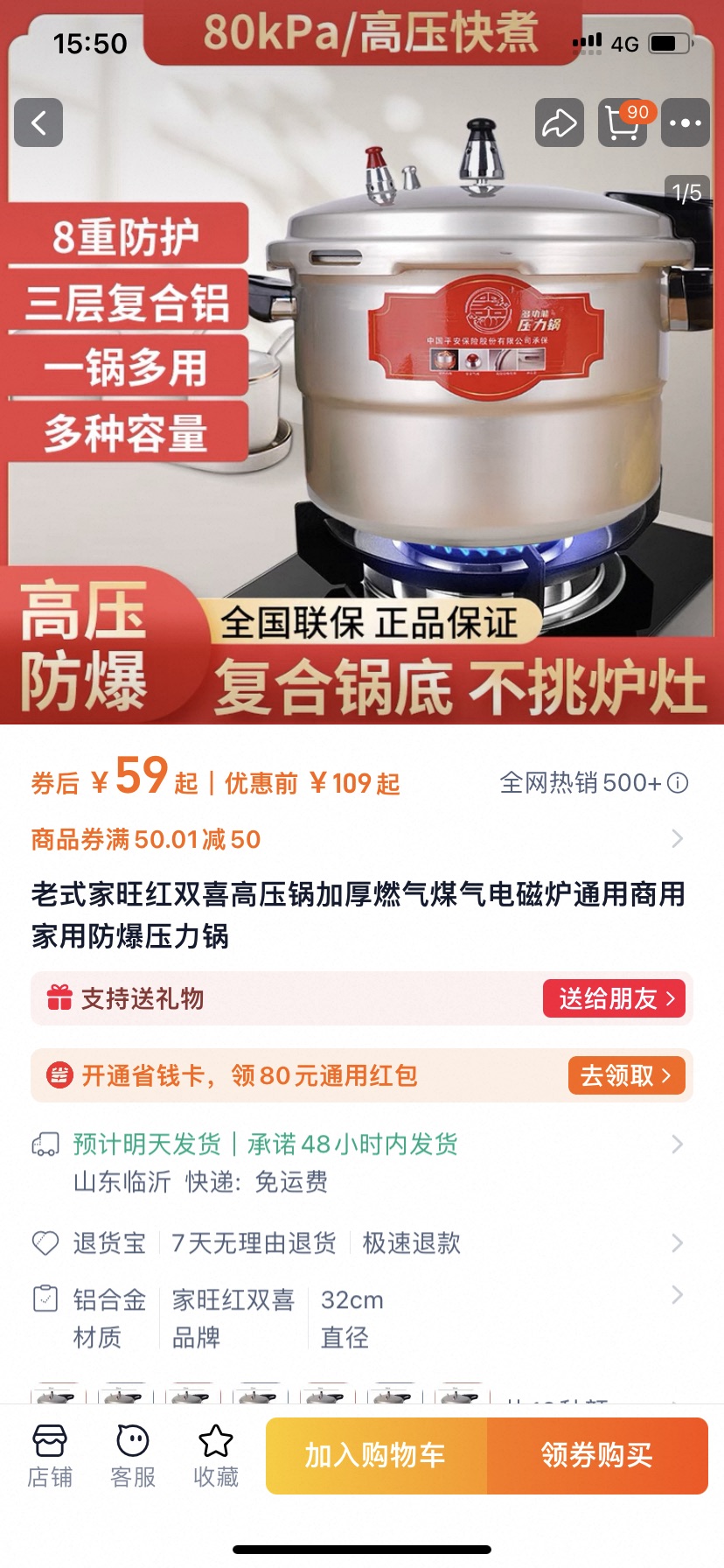Tap 领券购买 to buy with coupon

(x=597, y=1455)
